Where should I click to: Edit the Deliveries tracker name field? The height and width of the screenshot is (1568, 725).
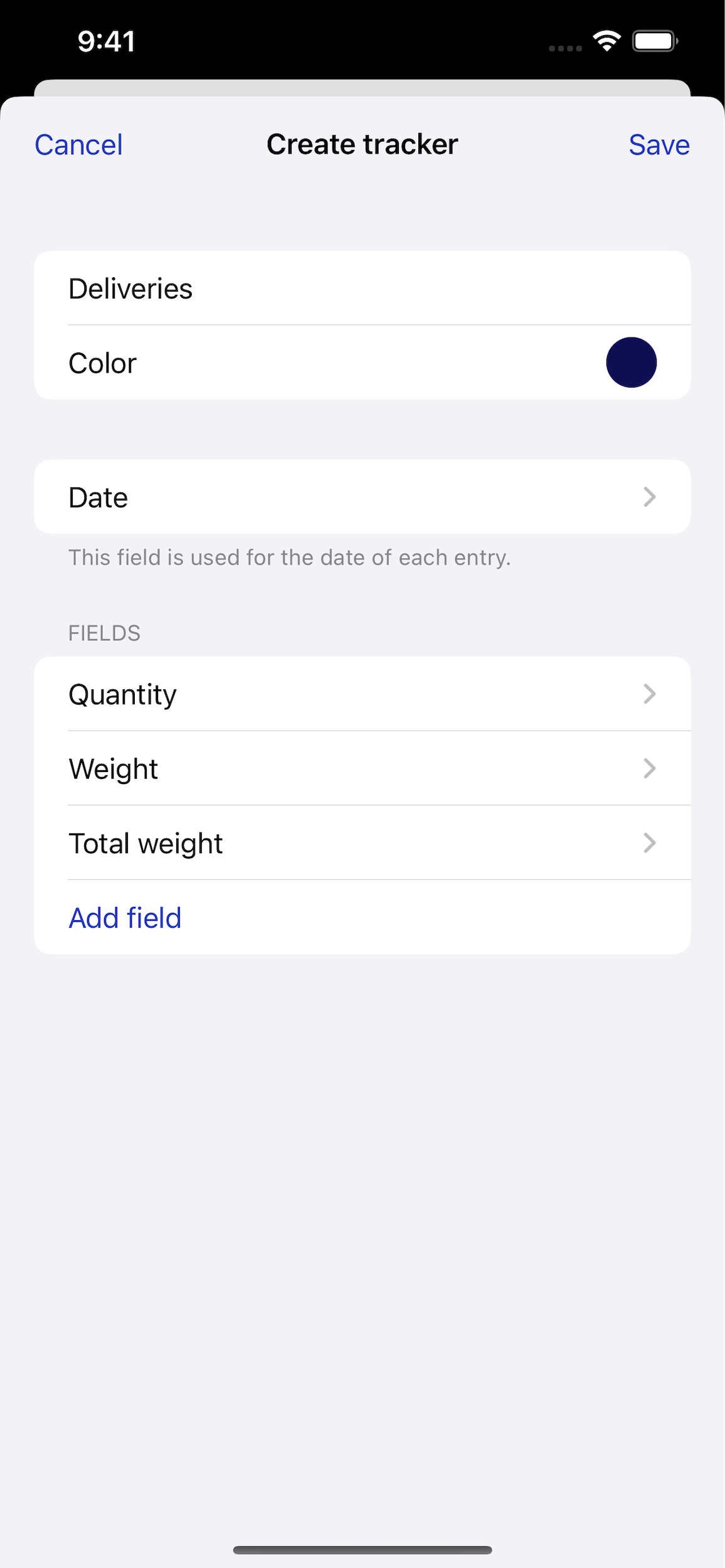[x=361, y=289]
